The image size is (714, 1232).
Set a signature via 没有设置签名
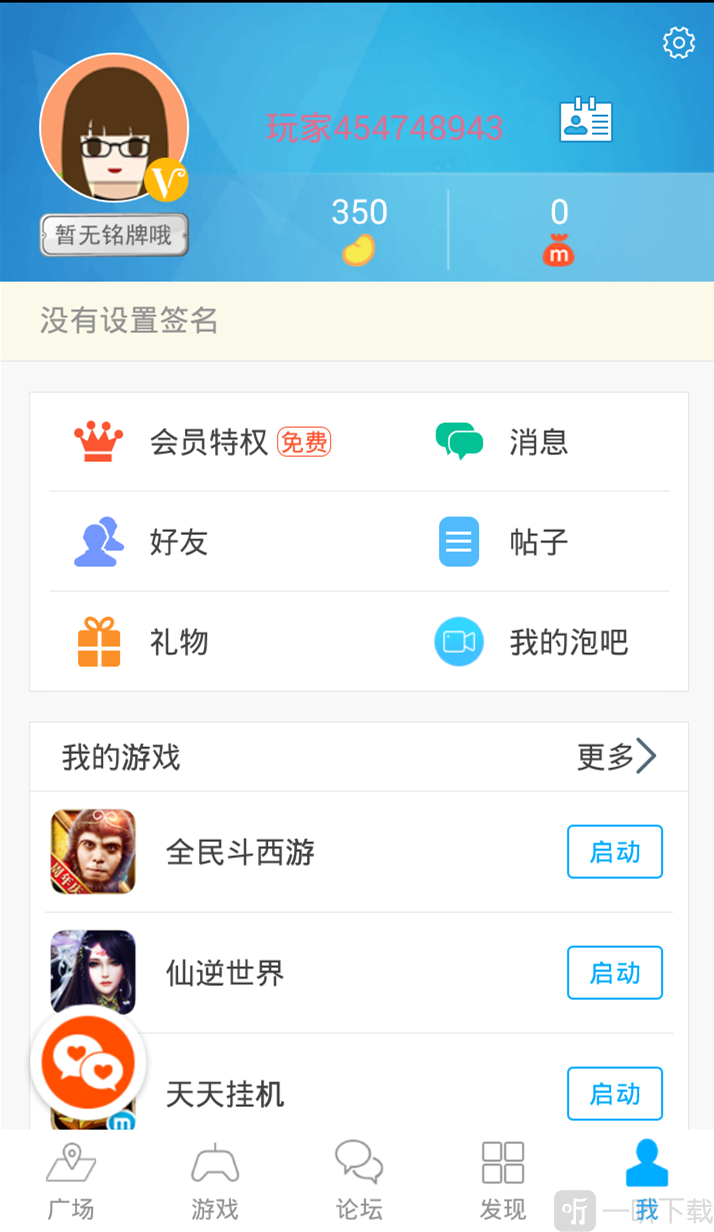[130, 321]
